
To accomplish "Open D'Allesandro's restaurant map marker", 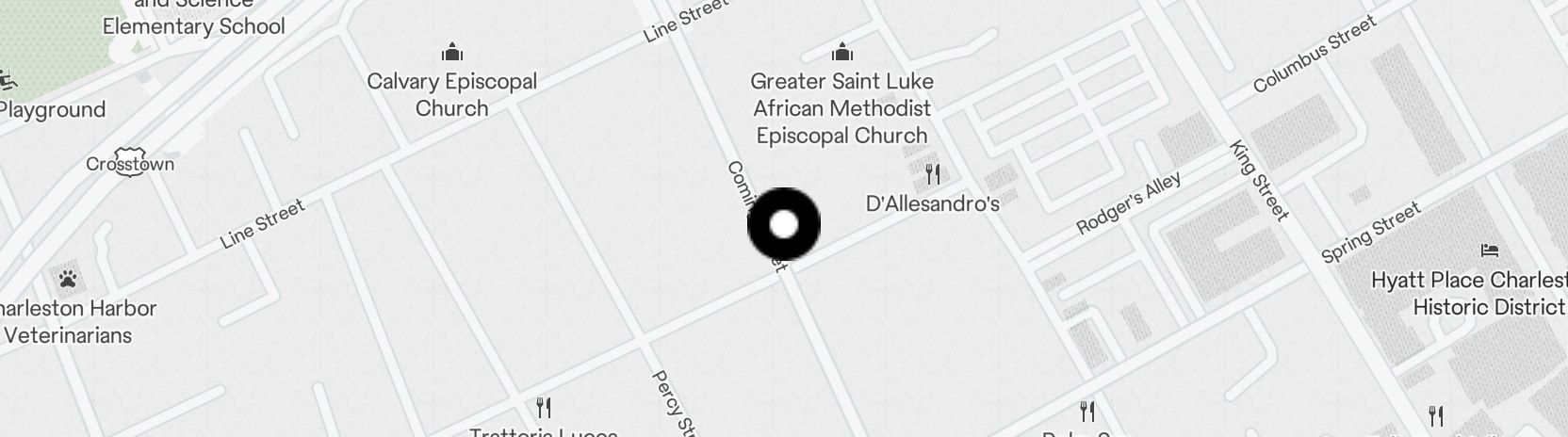I will point(933,174).
